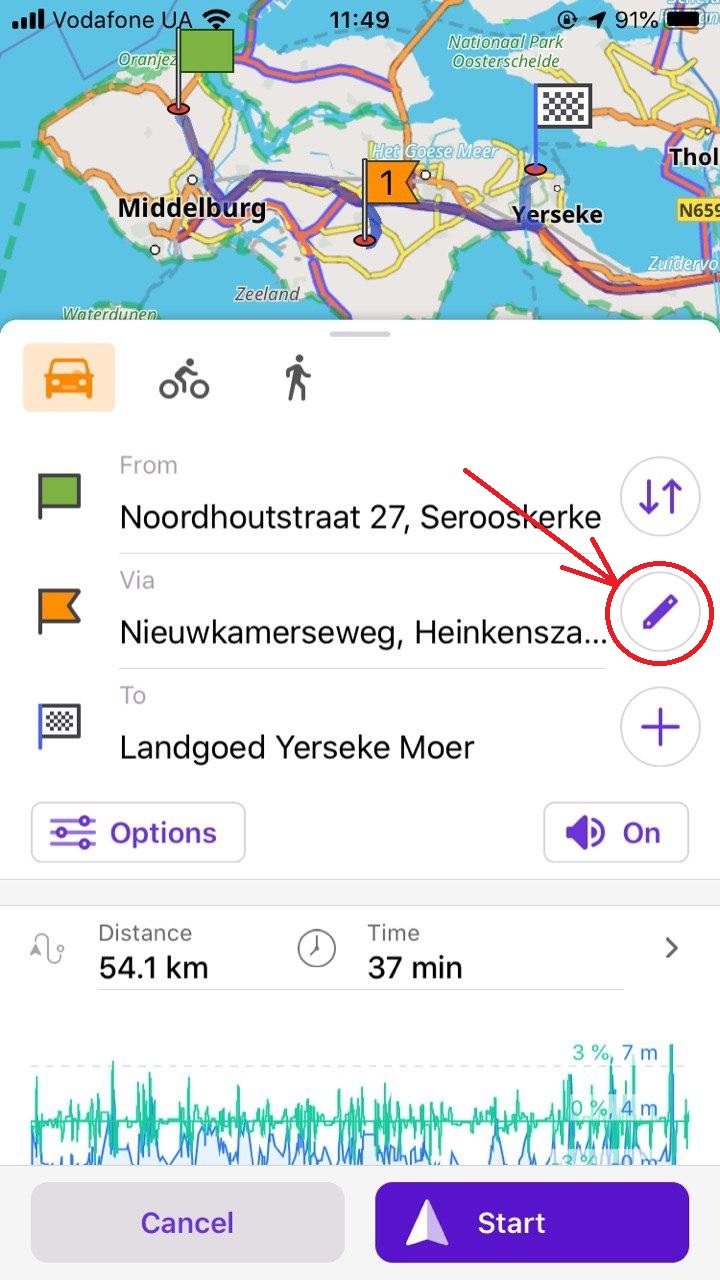720x1280 pixels.
Task: Edit intermediate points with the pencil icon
Action: pos(659,612)
